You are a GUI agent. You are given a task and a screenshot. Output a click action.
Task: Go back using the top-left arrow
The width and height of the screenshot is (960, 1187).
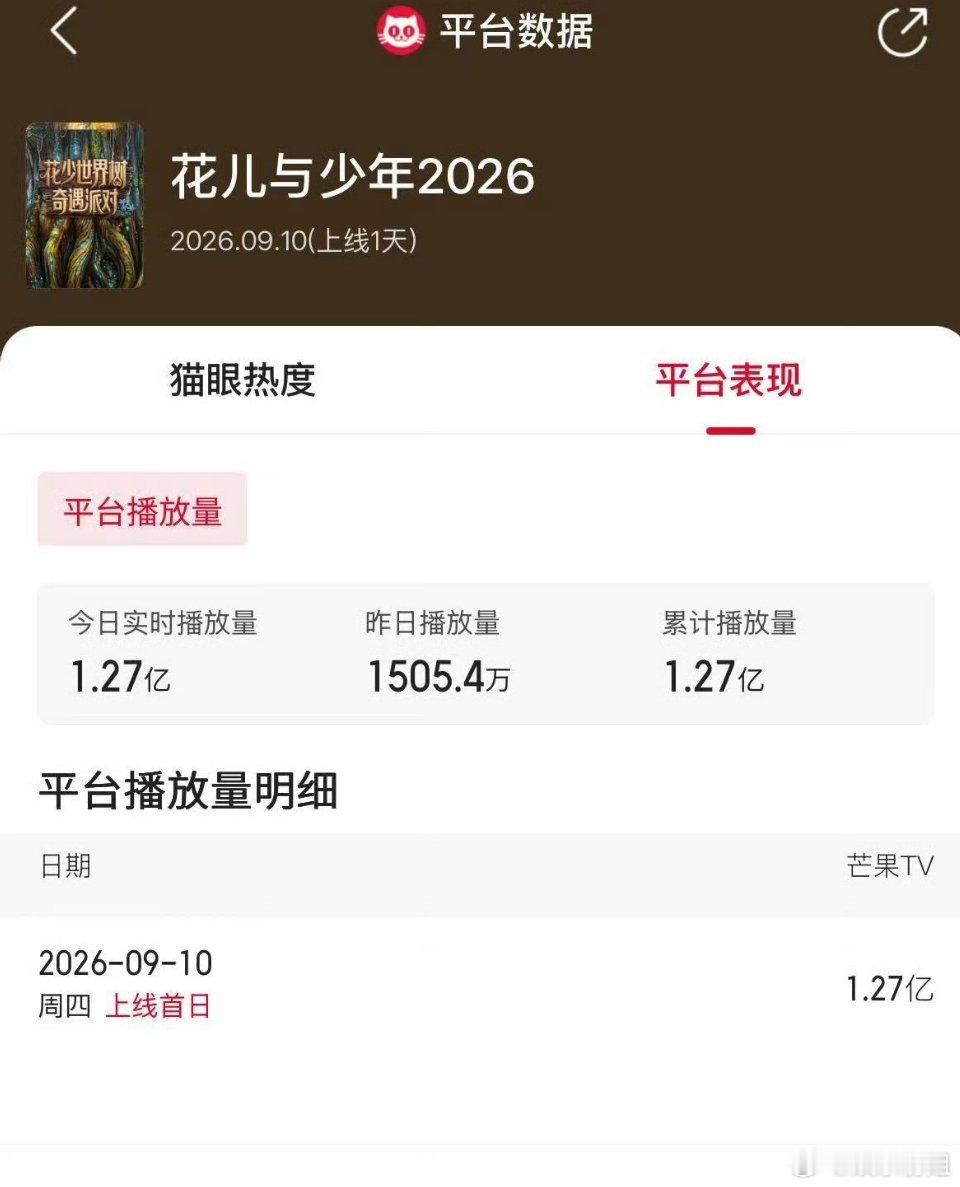tap(64, 32)
